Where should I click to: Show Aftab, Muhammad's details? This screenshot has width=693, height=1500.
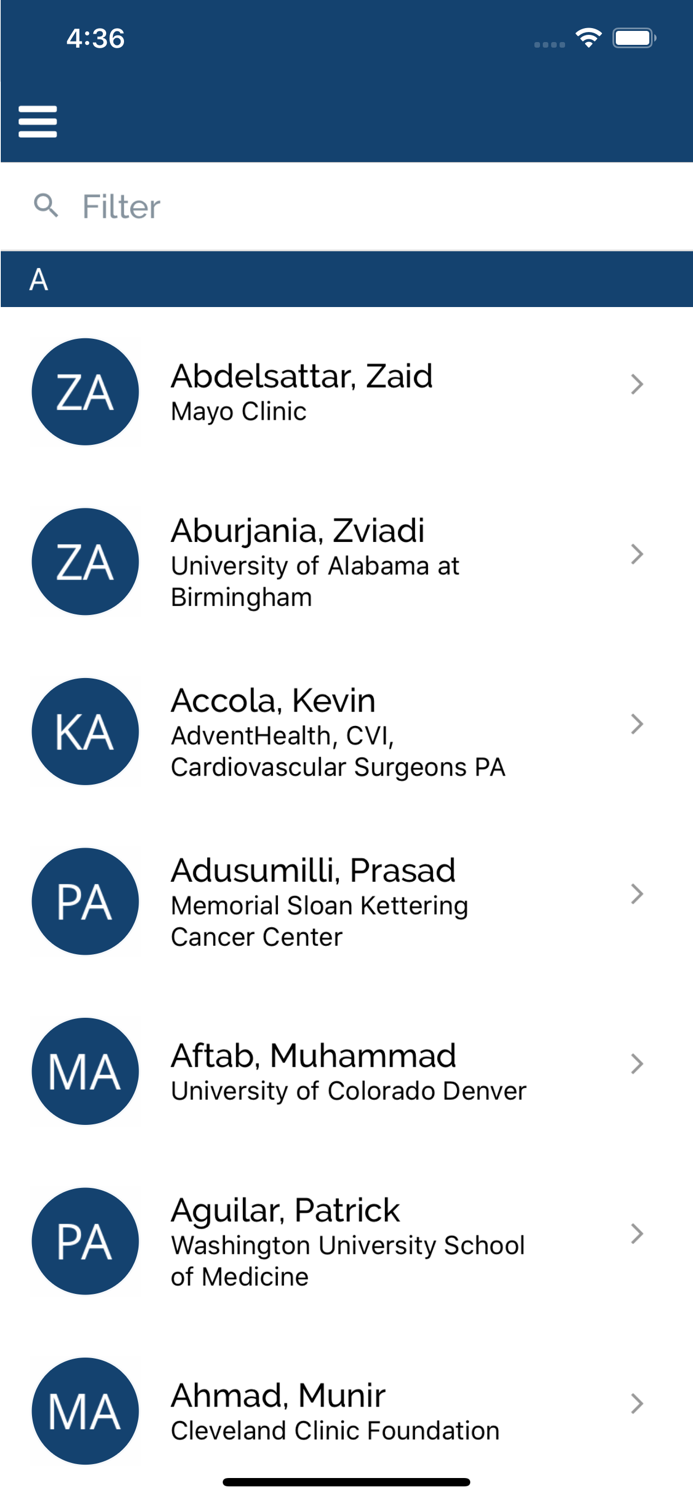coord(346,1071)
